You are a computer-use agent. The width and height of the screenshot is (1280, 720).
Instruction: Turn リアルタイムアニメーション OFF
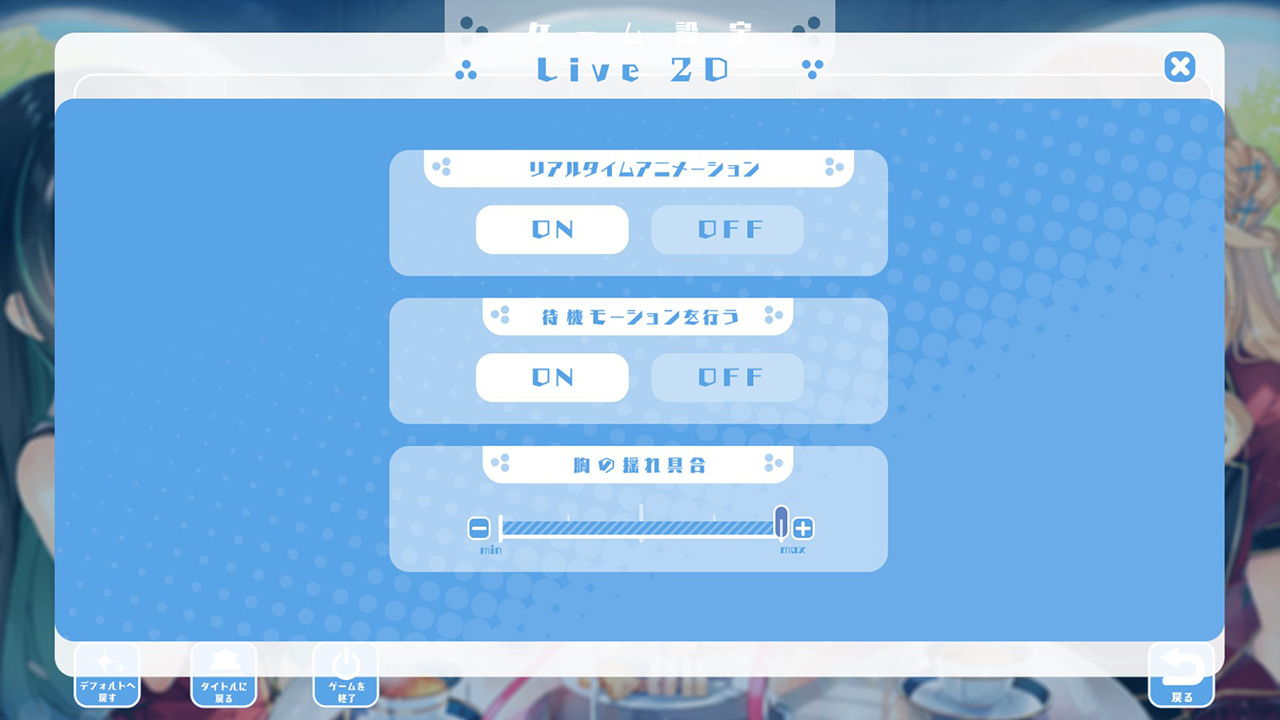[727, 230]
